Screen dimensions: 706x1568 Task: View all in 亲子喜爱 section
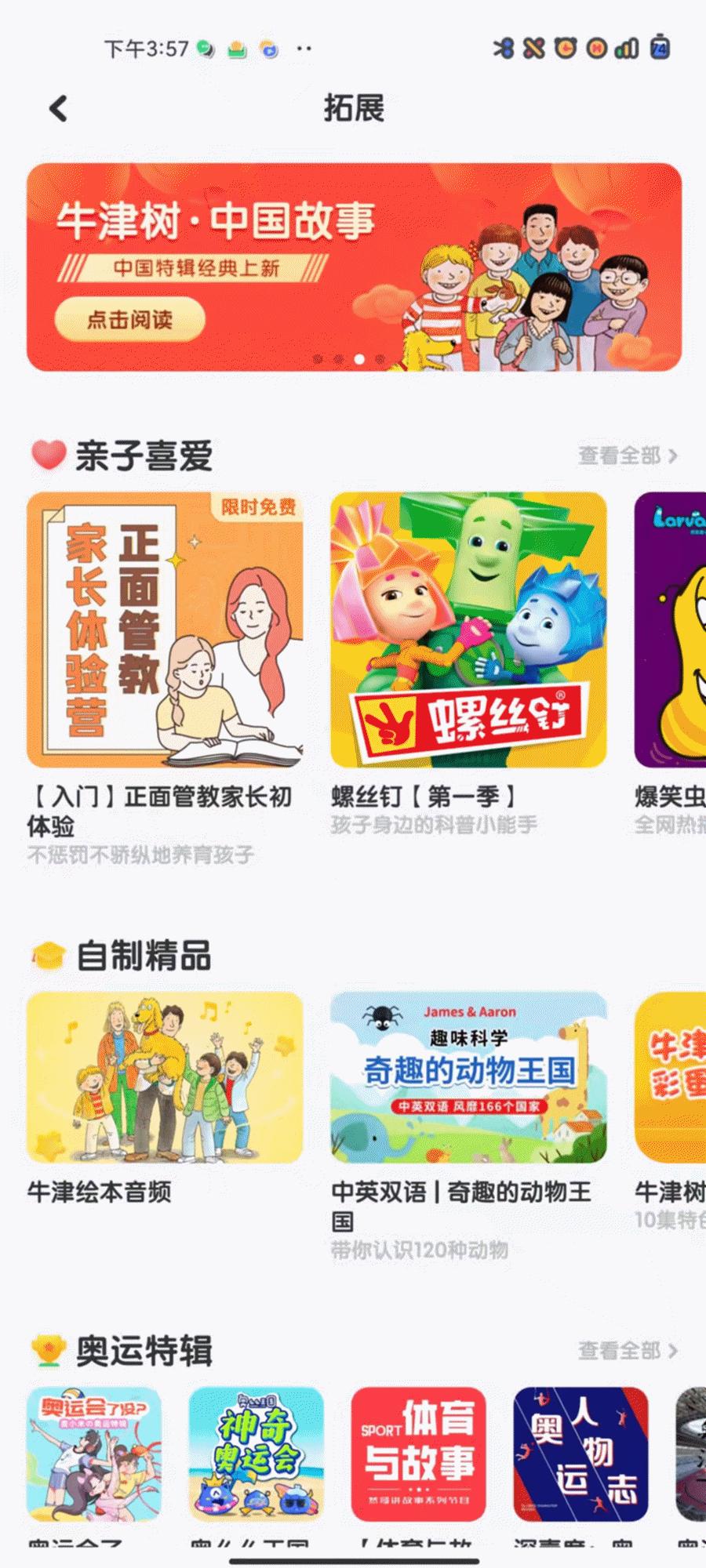click(x=627, y=456)
